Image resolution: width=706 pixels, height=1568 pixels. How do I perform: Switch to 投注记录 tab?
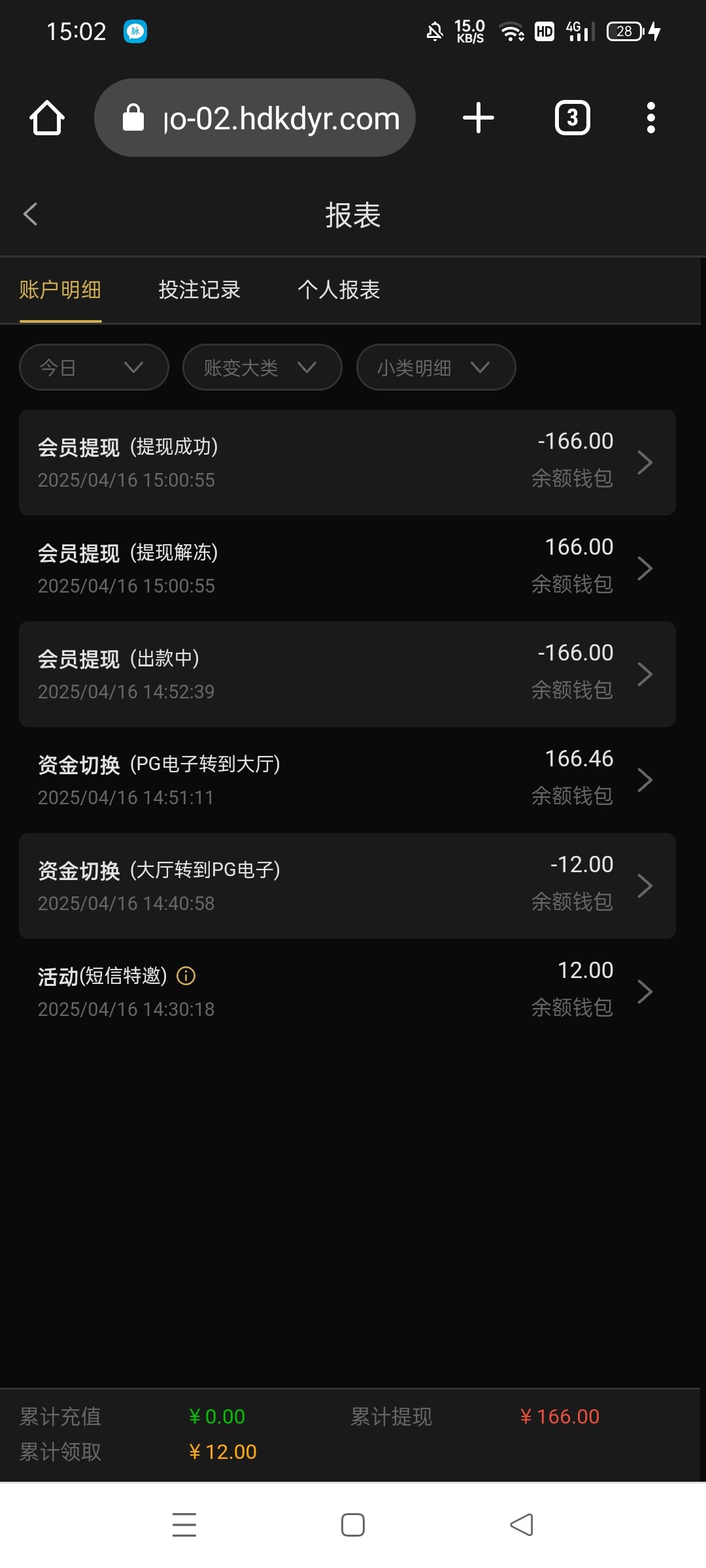(x=199, y=289)
